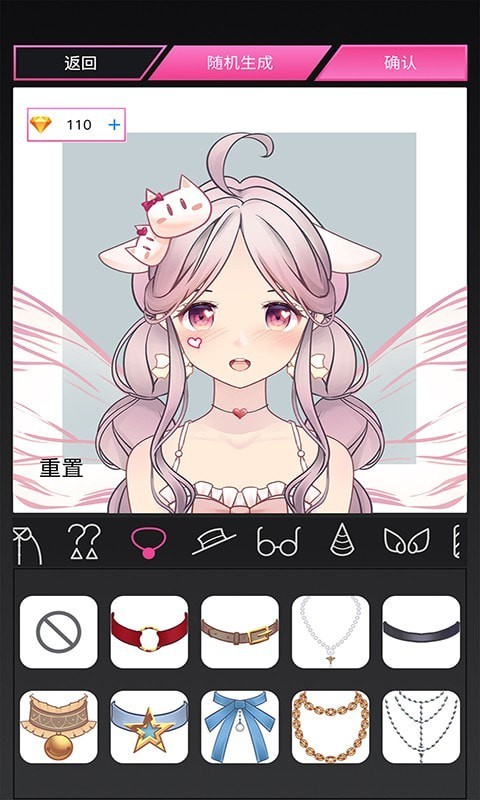
Task: Confirm the avatar with 确认
Action: pyautogui.click(x=399, y=63)
